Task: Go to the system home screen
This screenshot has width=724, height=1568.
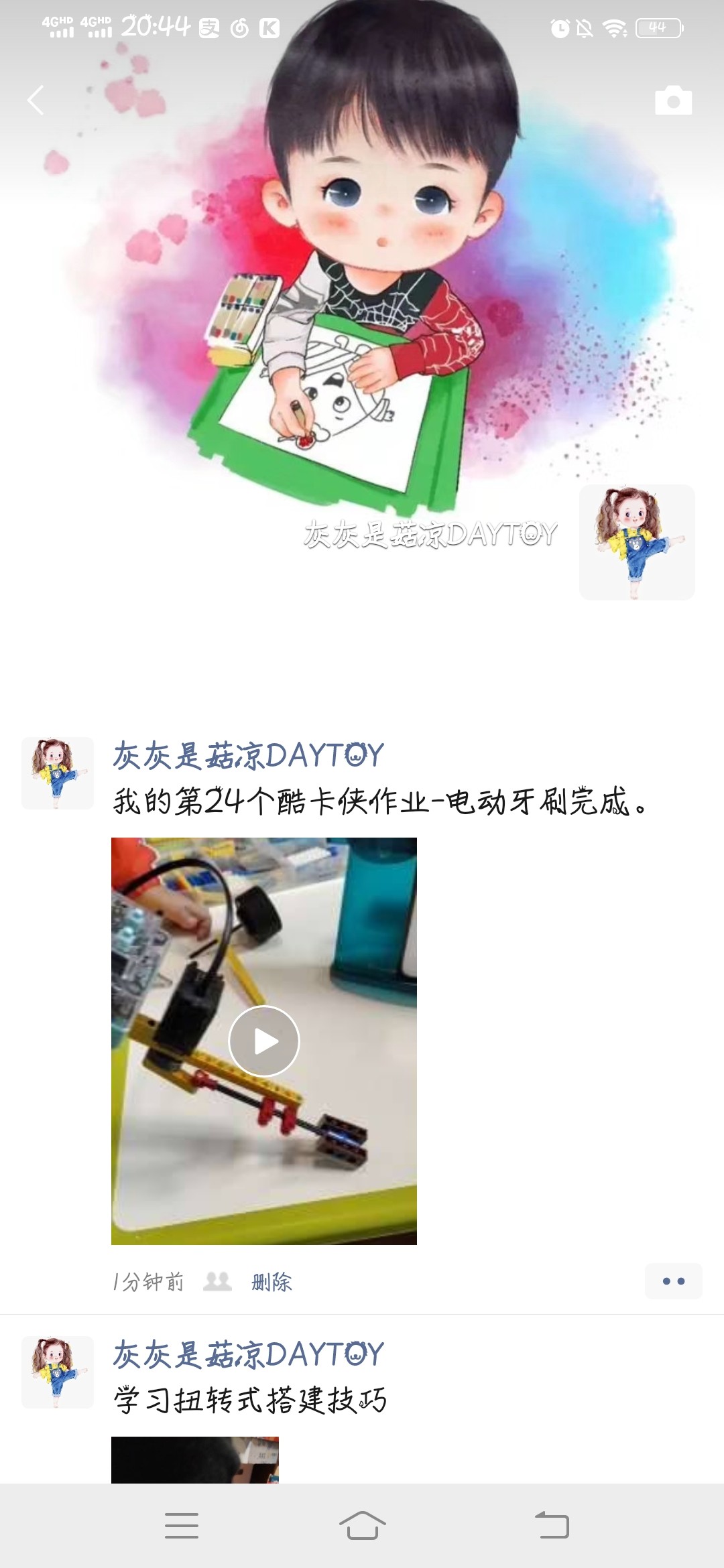Action: 362,1526
